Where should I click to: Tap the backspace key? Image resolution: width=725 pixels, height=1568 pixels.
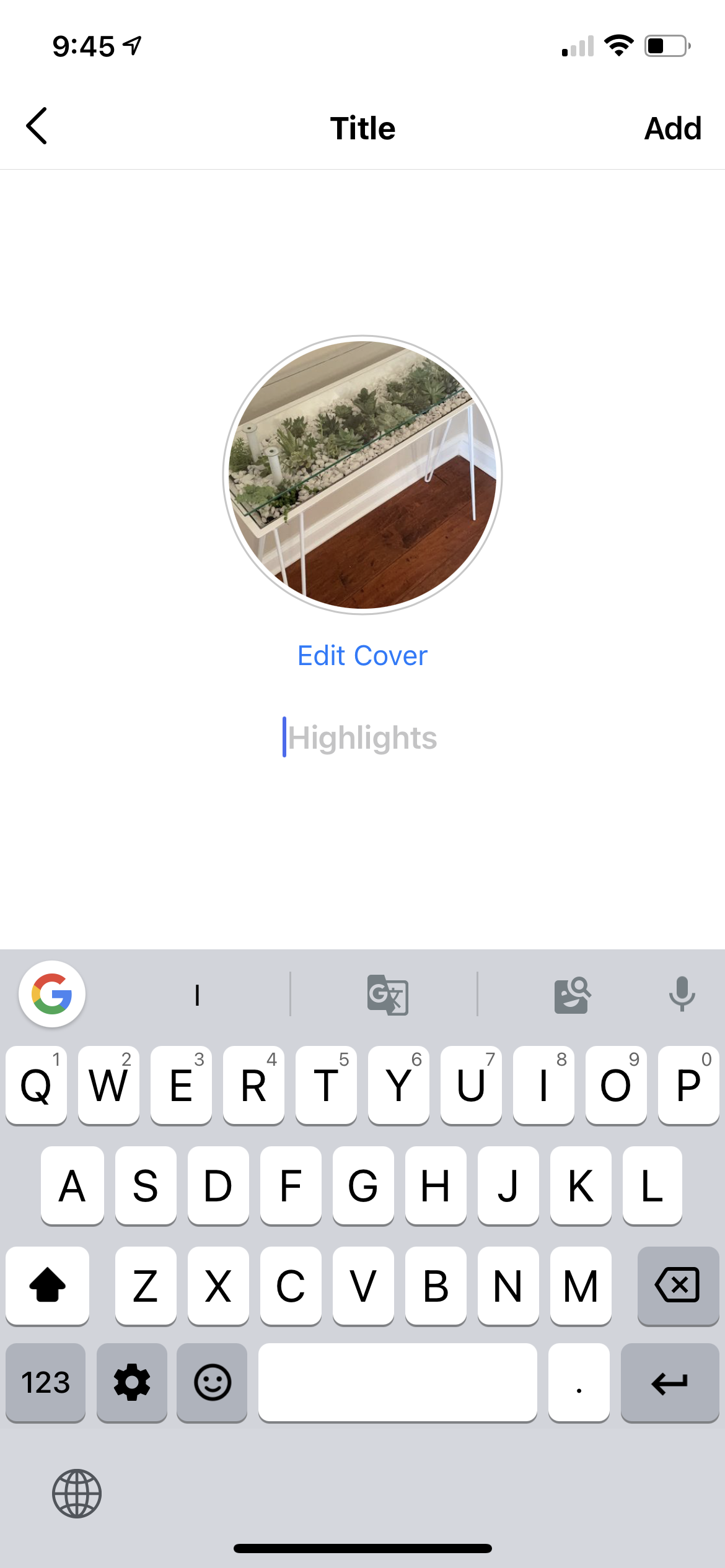pos(677,1286)
